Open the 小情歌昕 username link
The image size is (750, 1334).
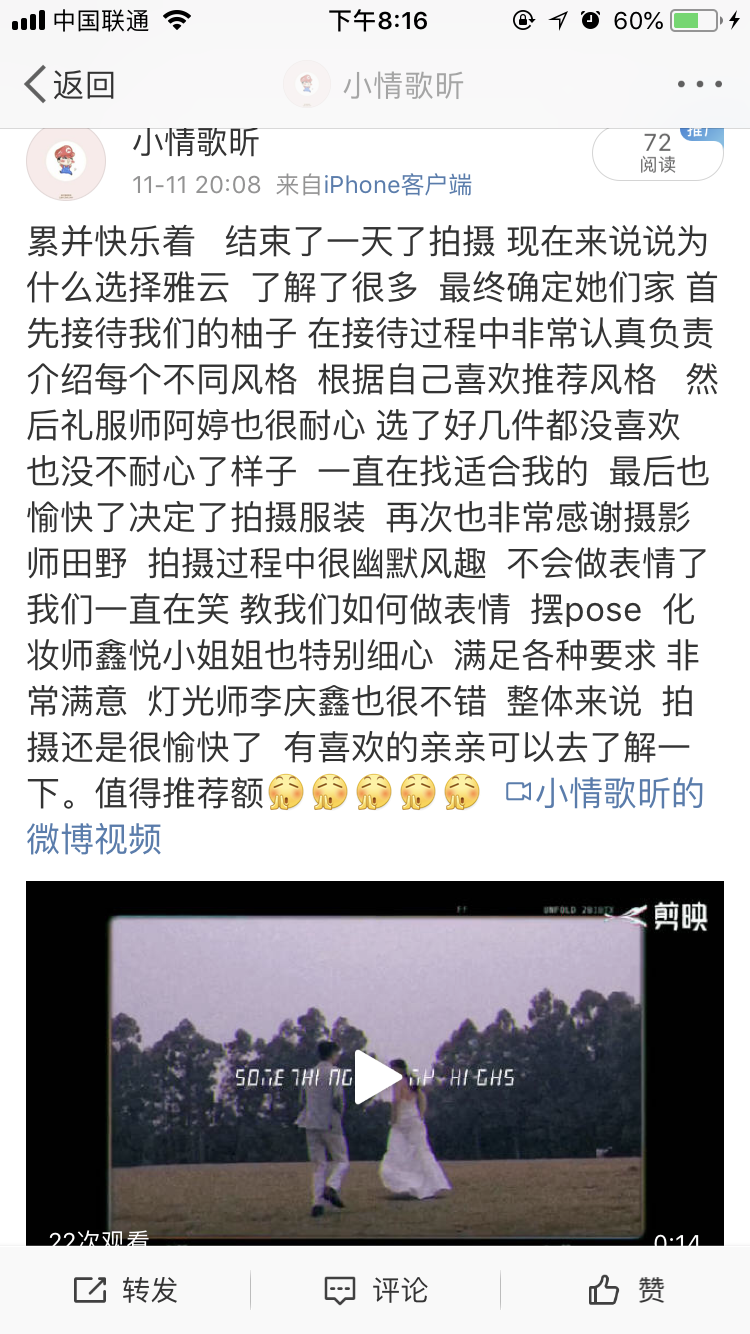point(196,143)
